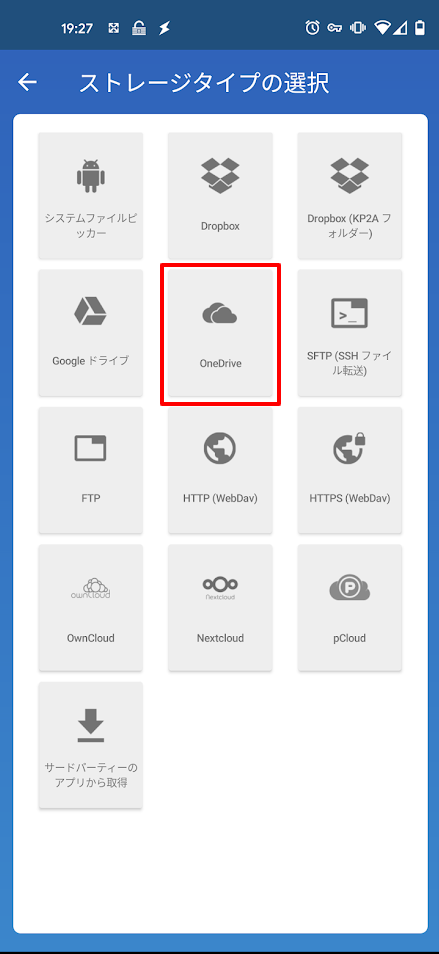Select Dropbox (KP2A フォルダー) option
This screenshot has width=439, height=954.
point(350,196)
